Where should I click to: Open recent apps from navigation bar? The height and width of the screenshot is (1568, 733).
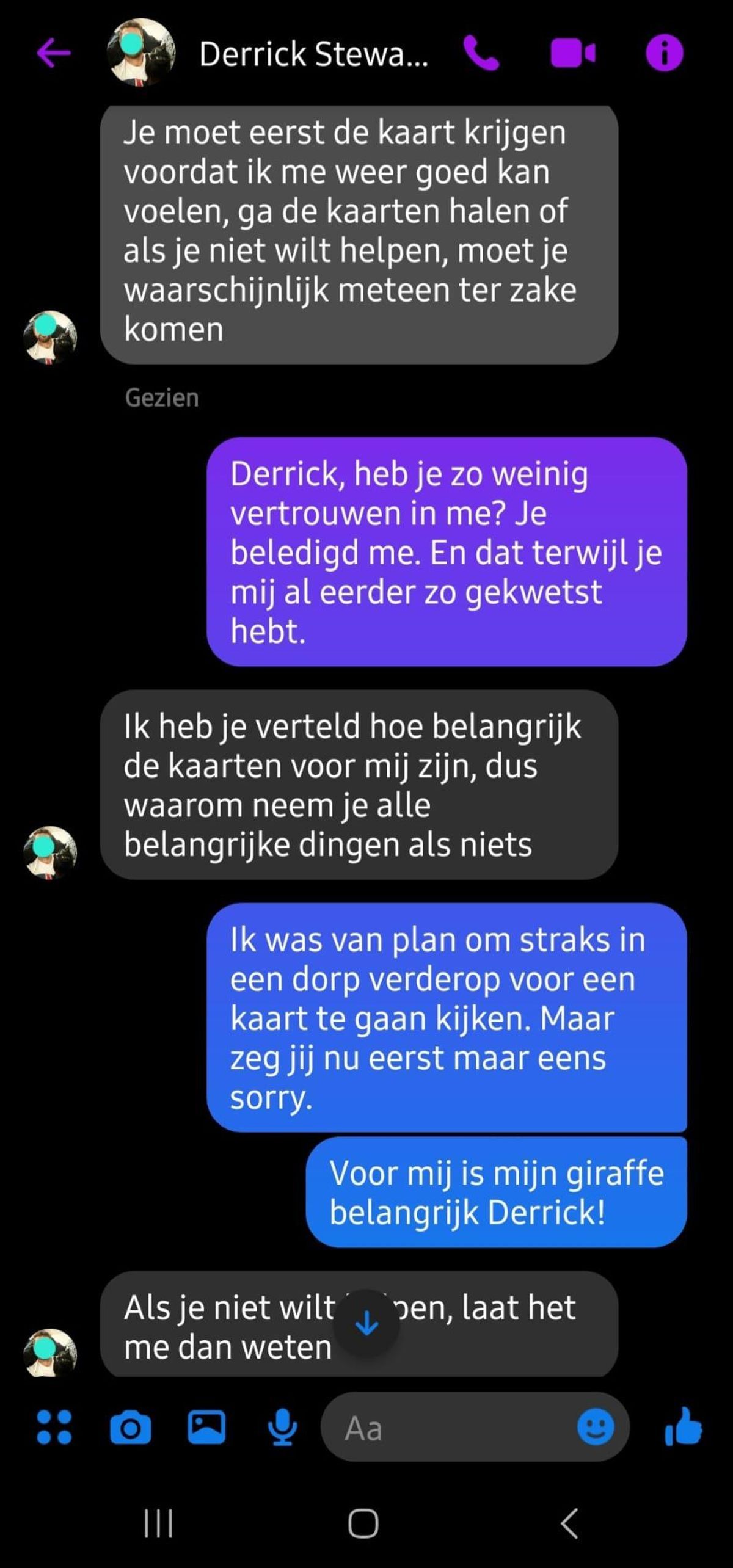pos(158,1523)
